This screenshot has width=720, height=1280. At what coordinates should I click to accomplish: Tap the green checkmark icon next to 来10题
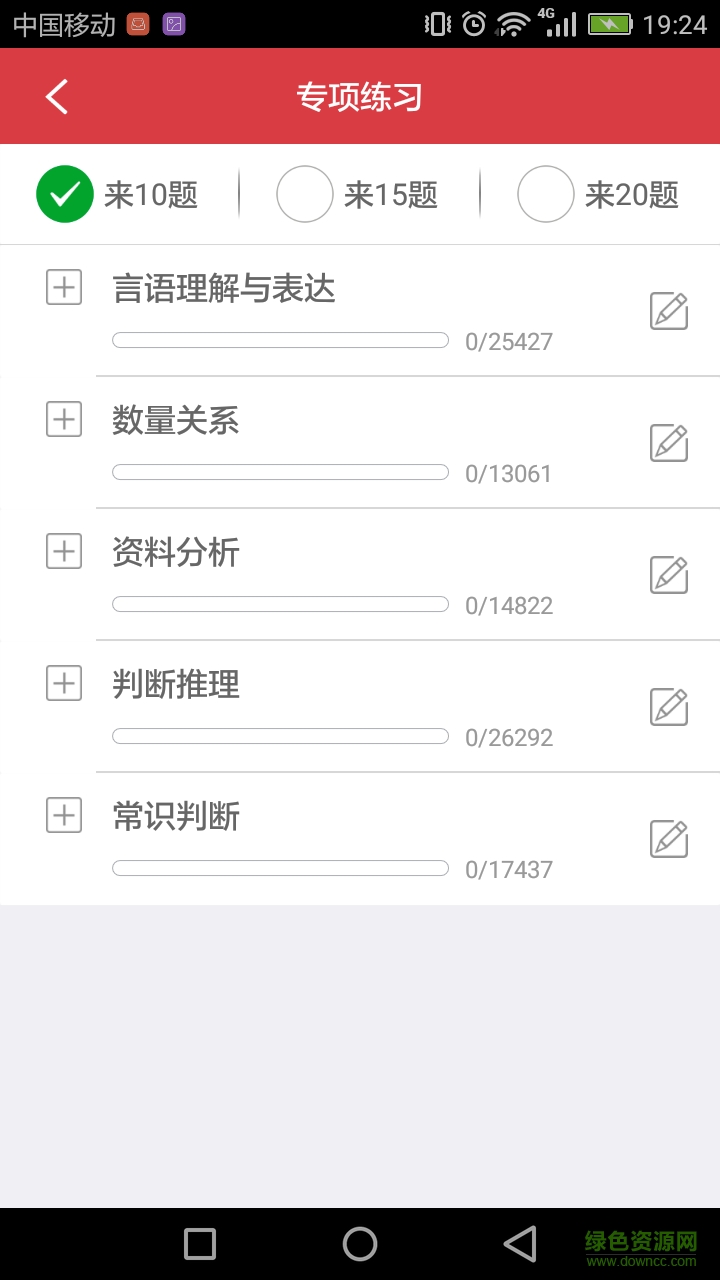pyautogui.click(x=63, y=193)
